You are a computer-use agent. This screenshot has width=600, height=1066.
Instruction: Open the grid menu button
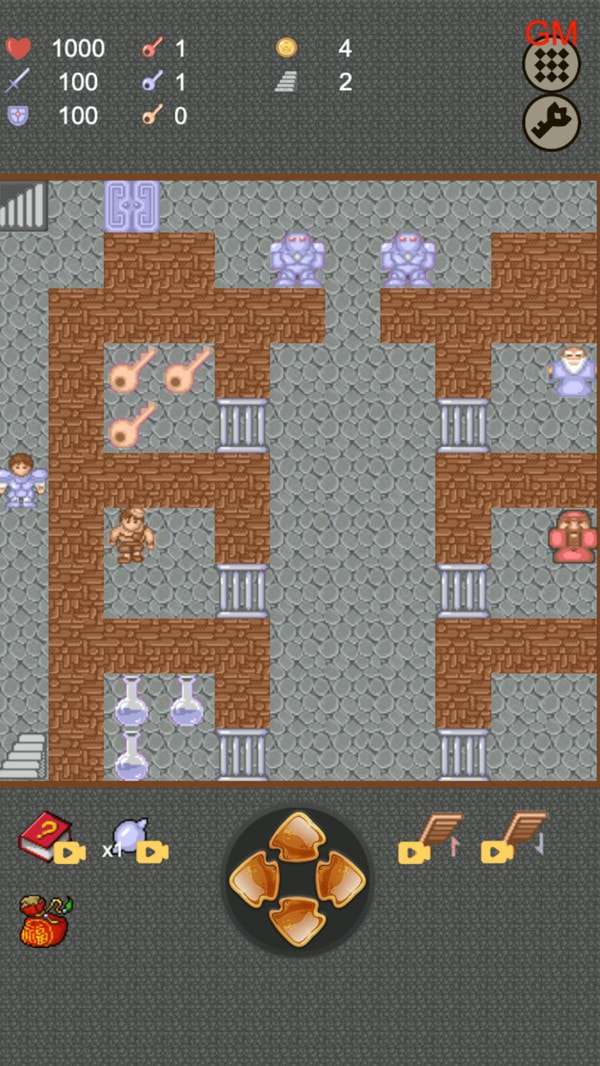pyautogui.click(x=551, y=64)
